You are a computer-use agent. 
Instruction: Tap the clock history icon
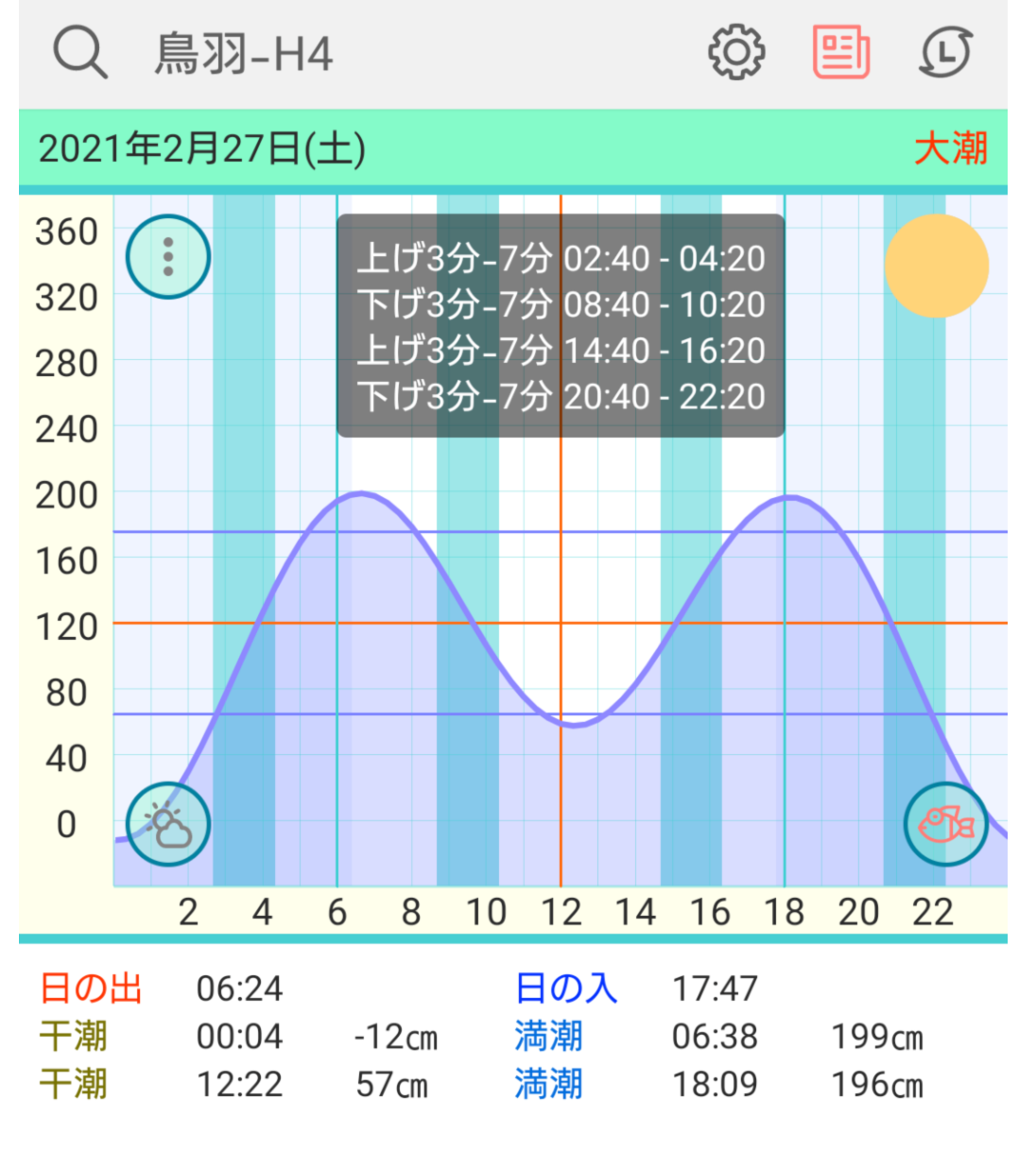point(945,52)
